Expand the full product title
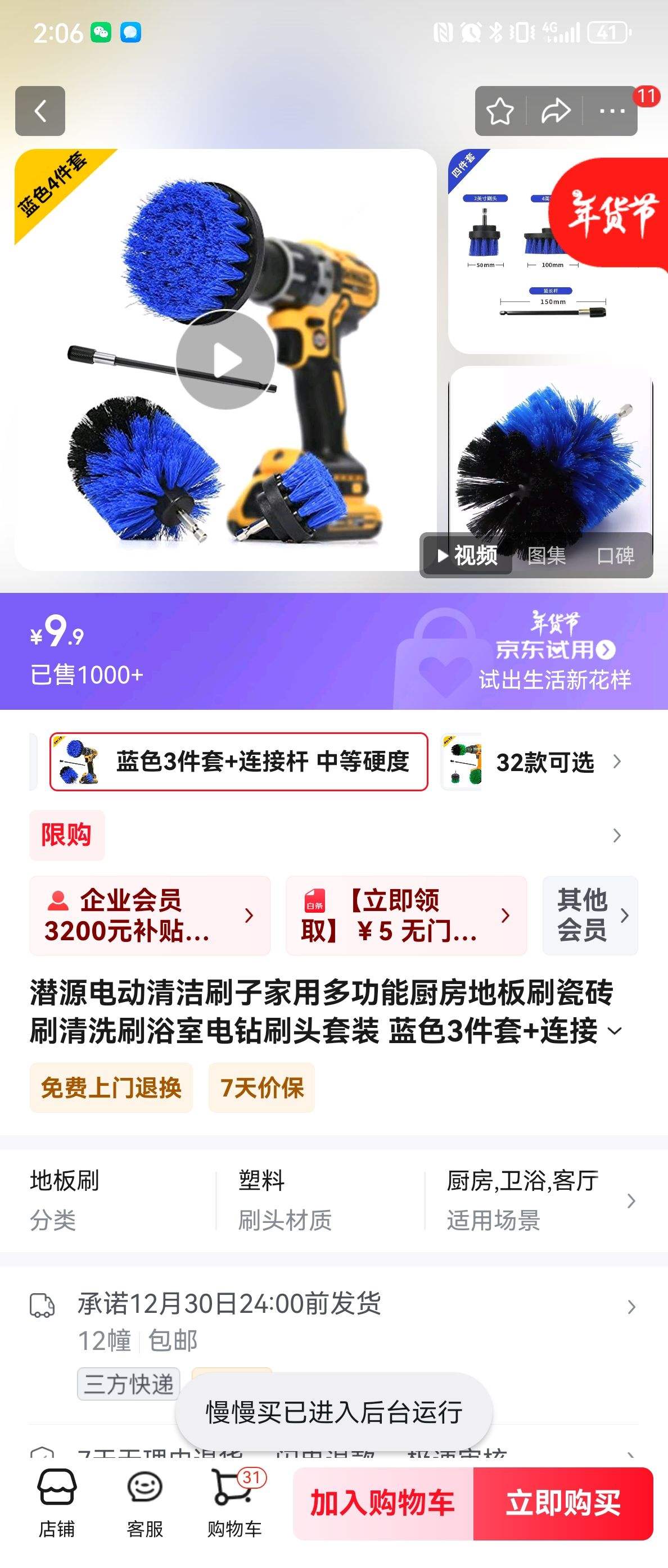668x1568 pixels. 615,1031
